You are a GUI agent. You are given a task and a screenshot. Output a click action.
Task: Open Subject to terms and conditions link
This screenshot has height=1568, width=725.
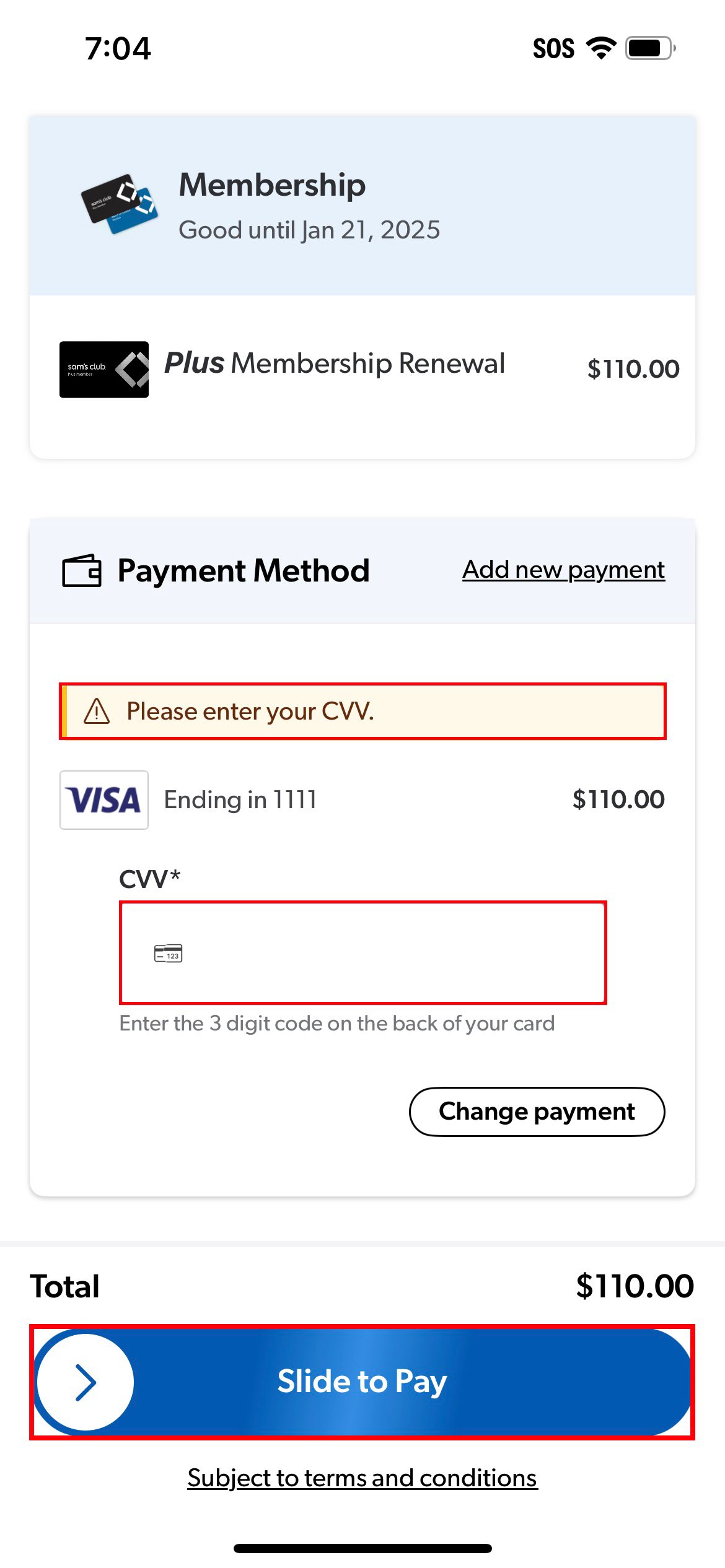tap(362, 1478)
